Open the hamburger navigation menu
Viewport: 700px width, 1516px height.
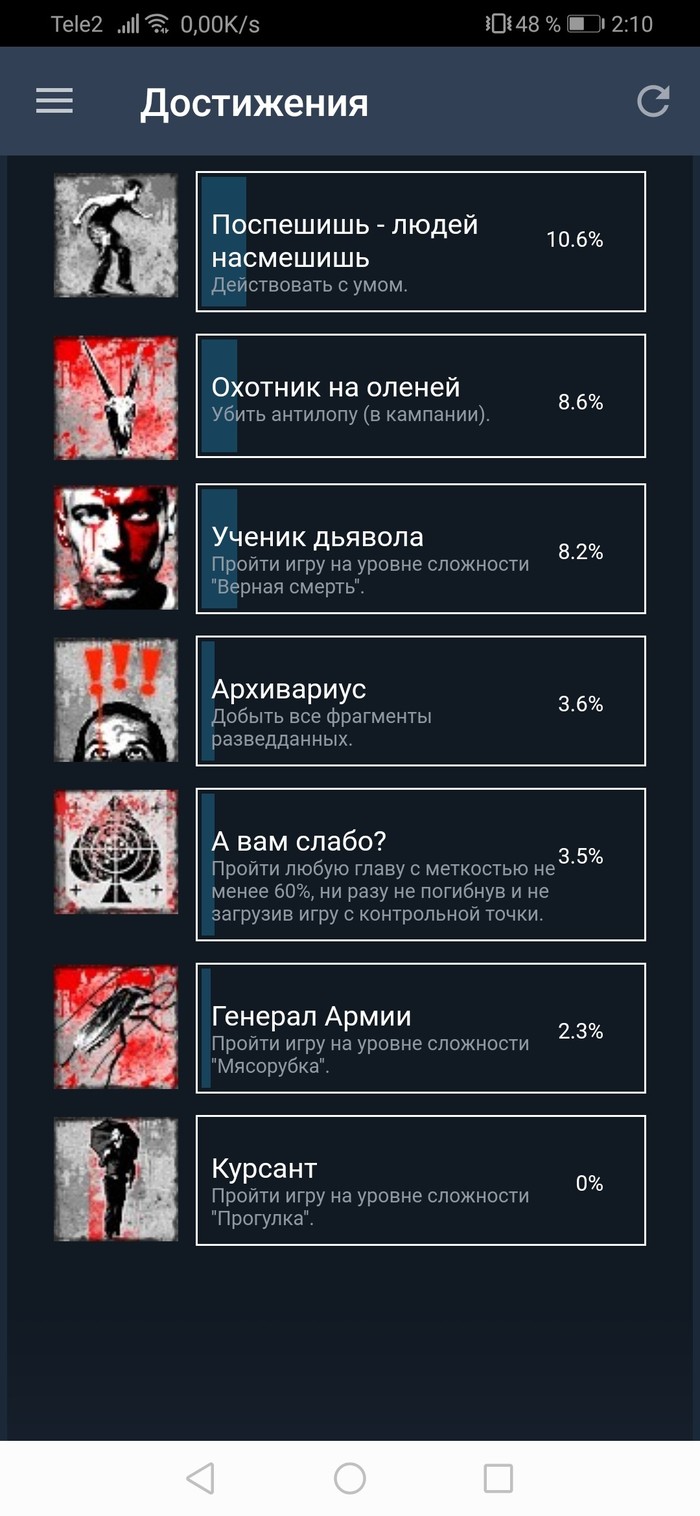coord(54,101)
